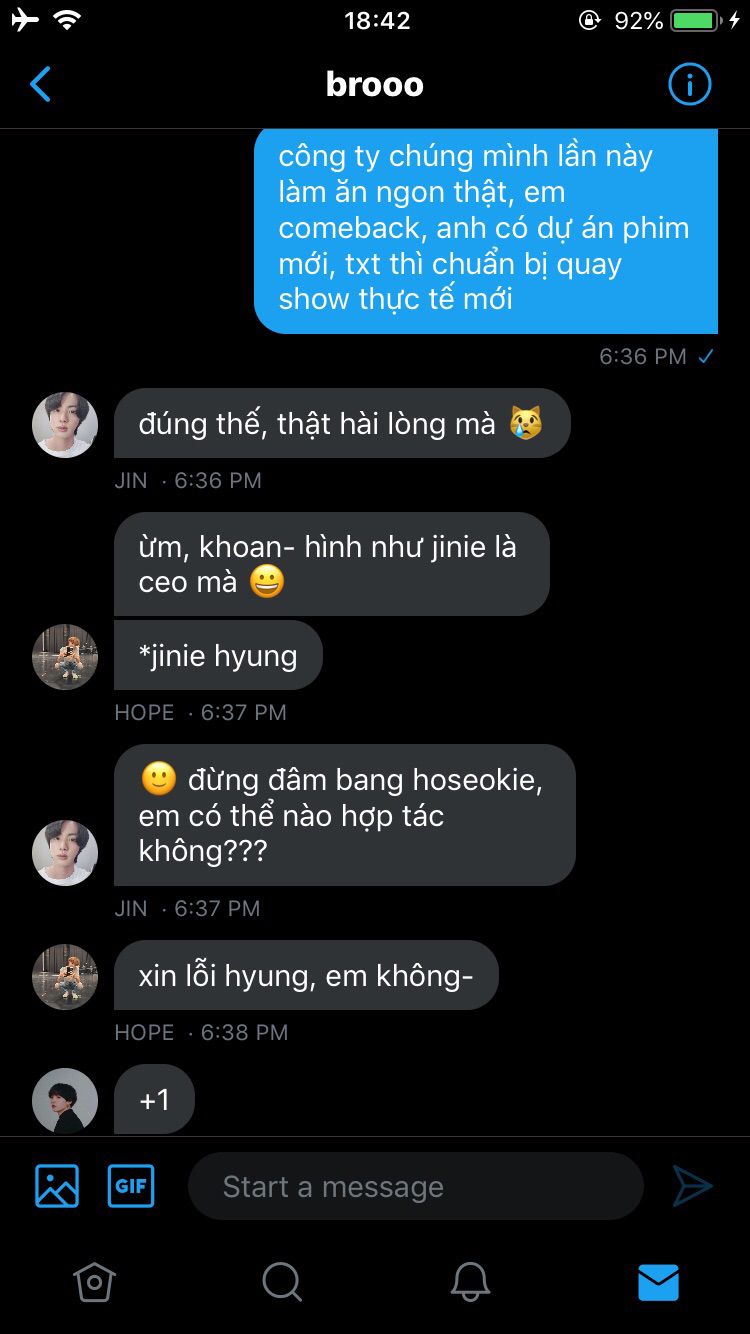The image size is (750, 1334).
Task: Go back from the brooo conversation
Action: point(41,85)
